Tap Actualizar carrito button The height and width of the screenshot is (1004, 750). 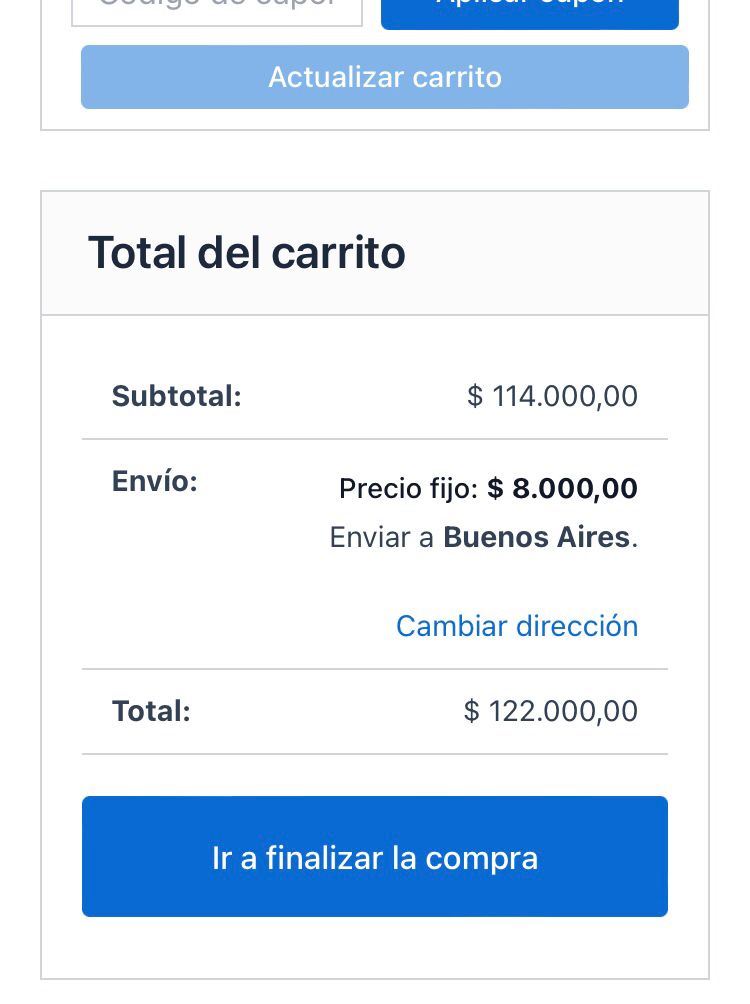(x=385, y=77)
